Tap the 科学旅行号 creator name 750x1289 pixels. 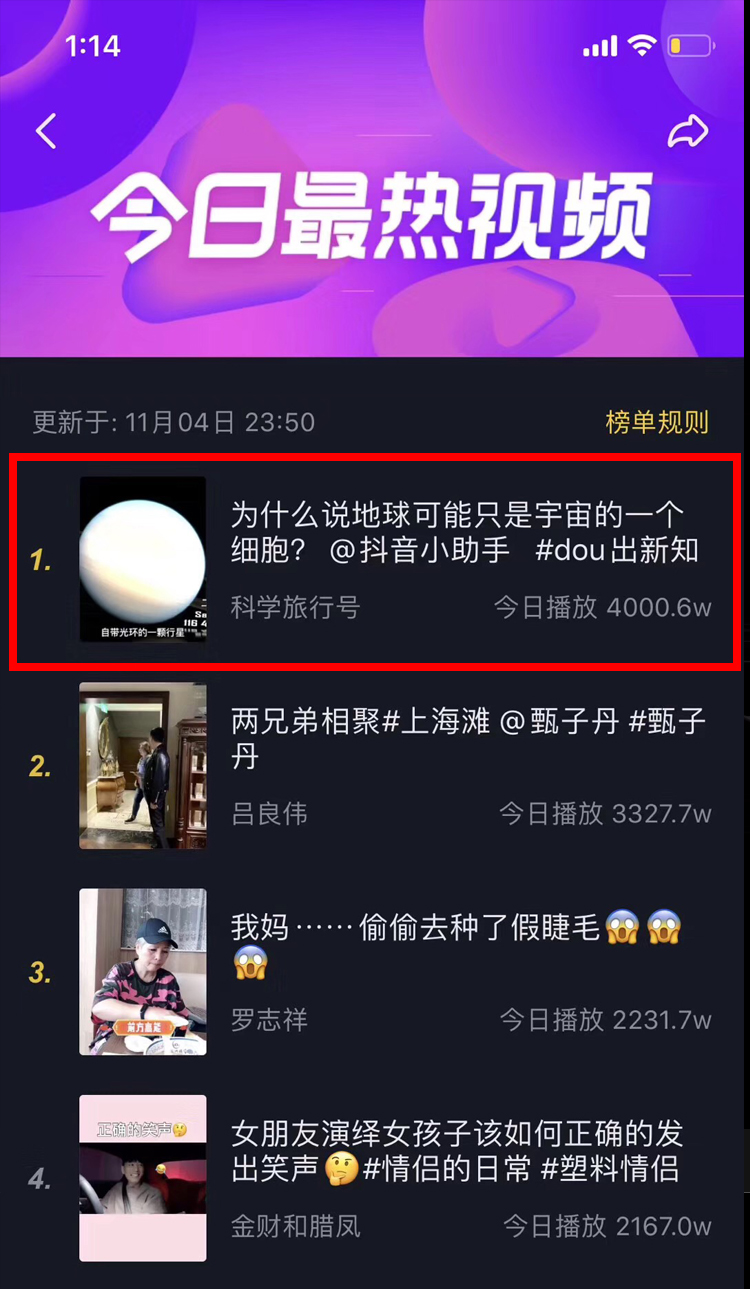coord(294,606)
